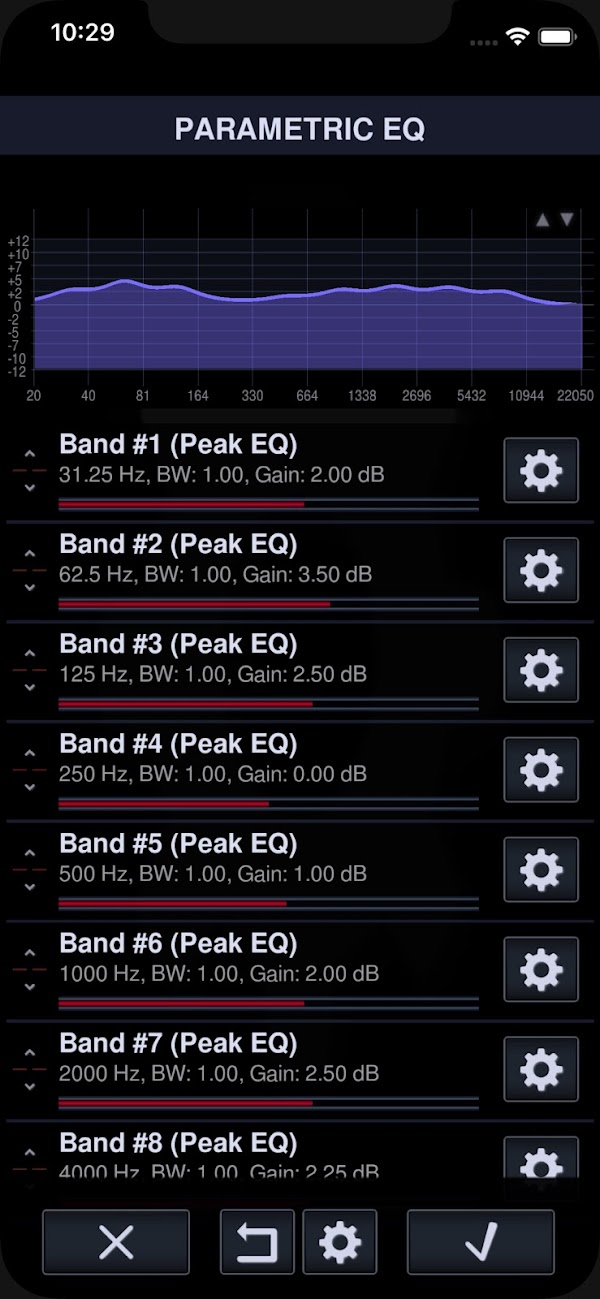Reset the EQ with the undo arrow button
The height and width of the screenshot is (1299, 600).
click(257, 1243)
